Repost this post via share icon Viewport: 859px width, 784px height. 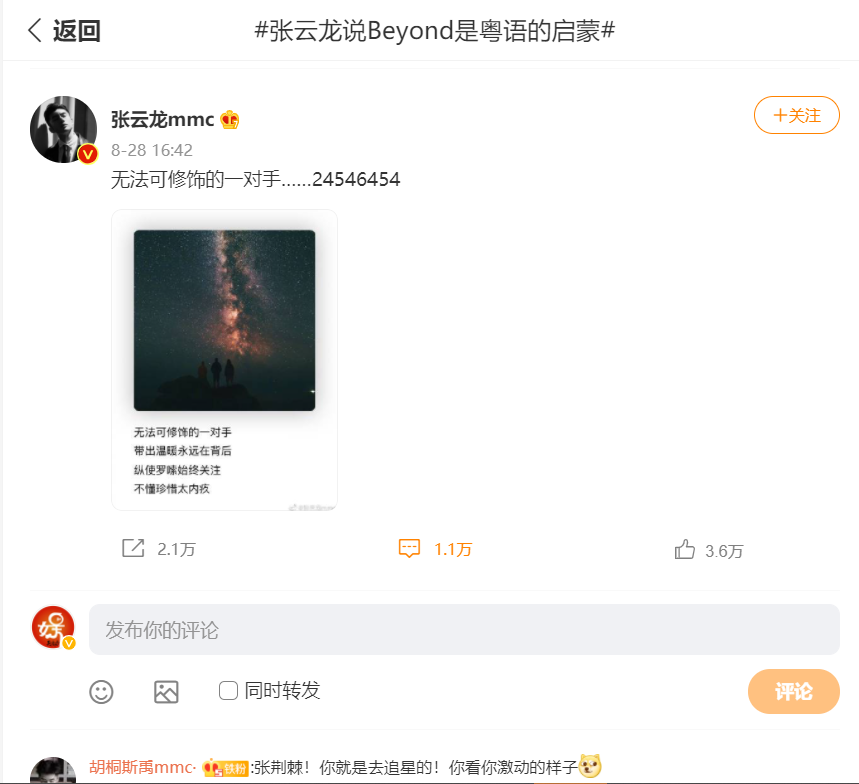[133, 548]
